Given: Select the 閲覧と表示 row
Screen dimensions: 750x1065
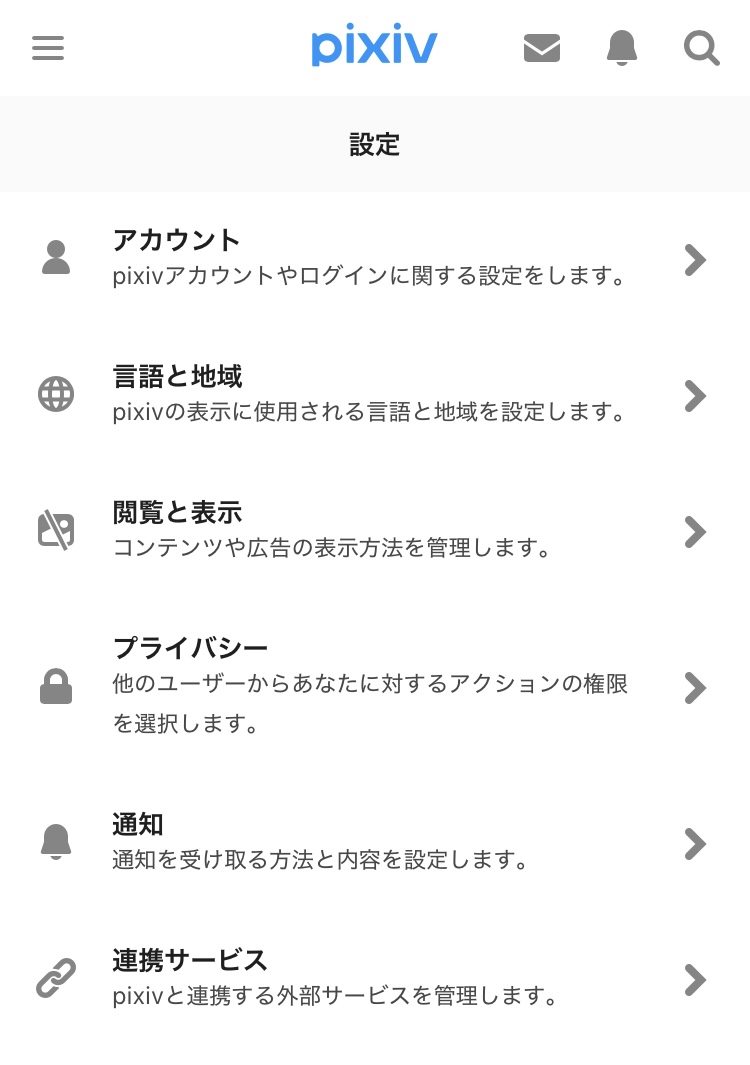Looking at the screenshot, I should 374,530.
